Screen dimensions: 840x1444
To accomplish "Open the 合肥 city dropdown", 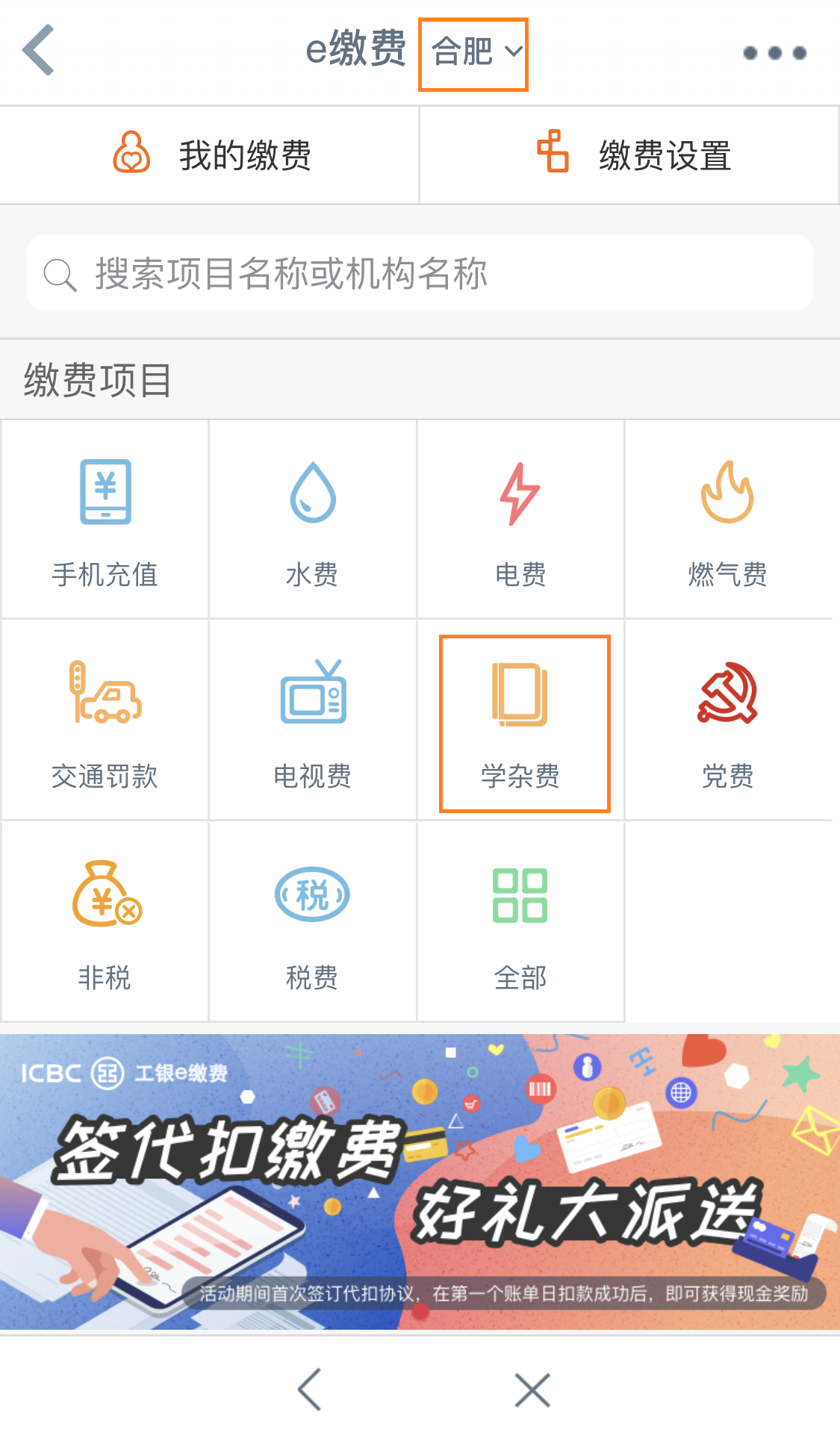I will tap(473, 54).
